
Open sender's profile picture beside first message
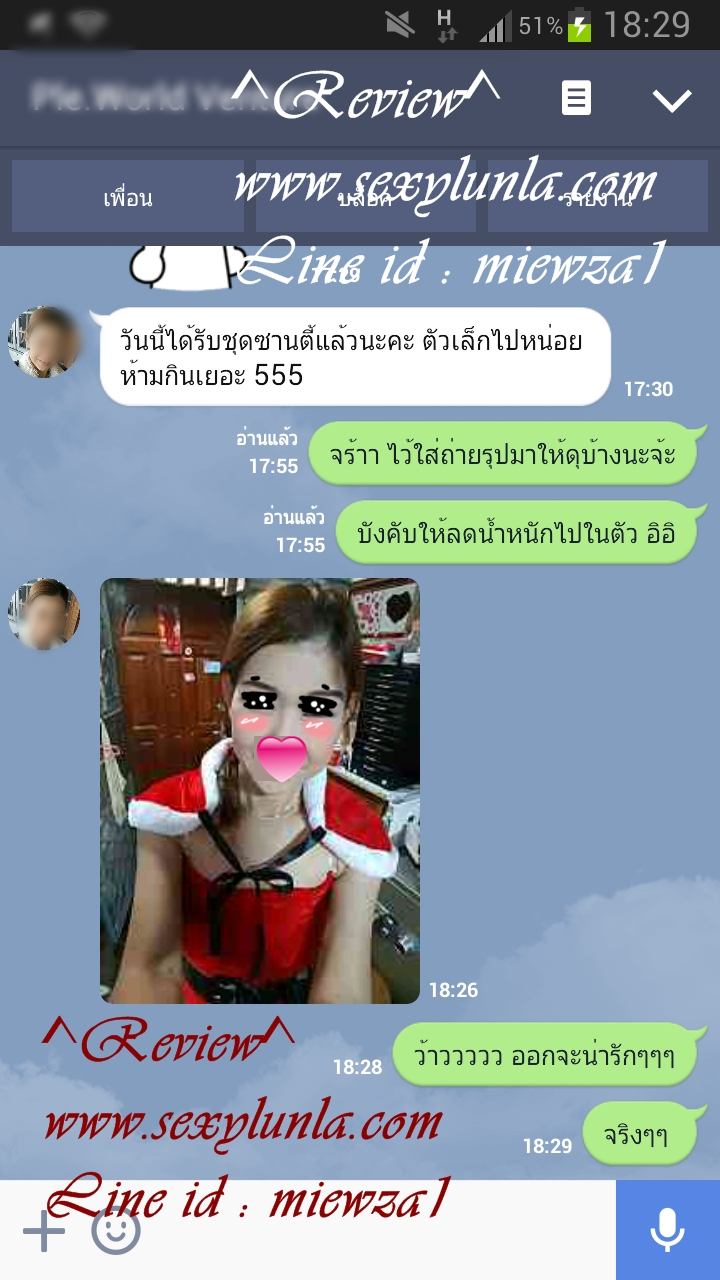click(43, 343)
